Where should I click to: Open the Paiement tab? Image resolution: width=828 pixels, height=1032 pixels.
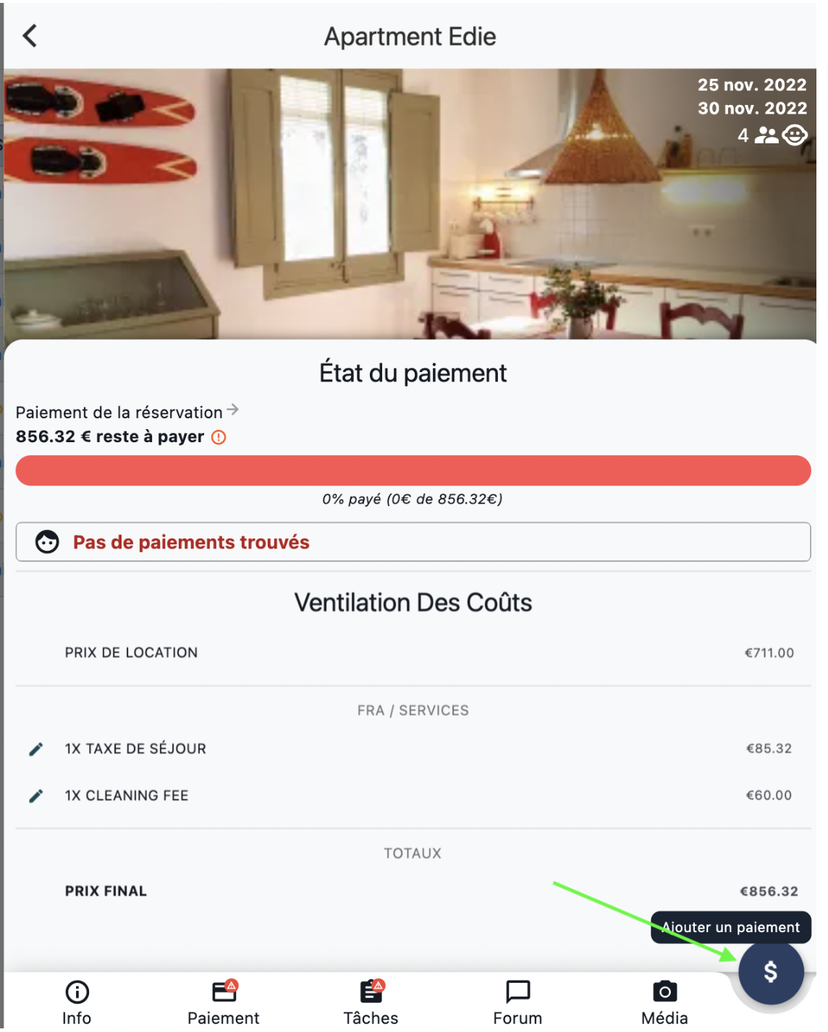(224, 1002)
